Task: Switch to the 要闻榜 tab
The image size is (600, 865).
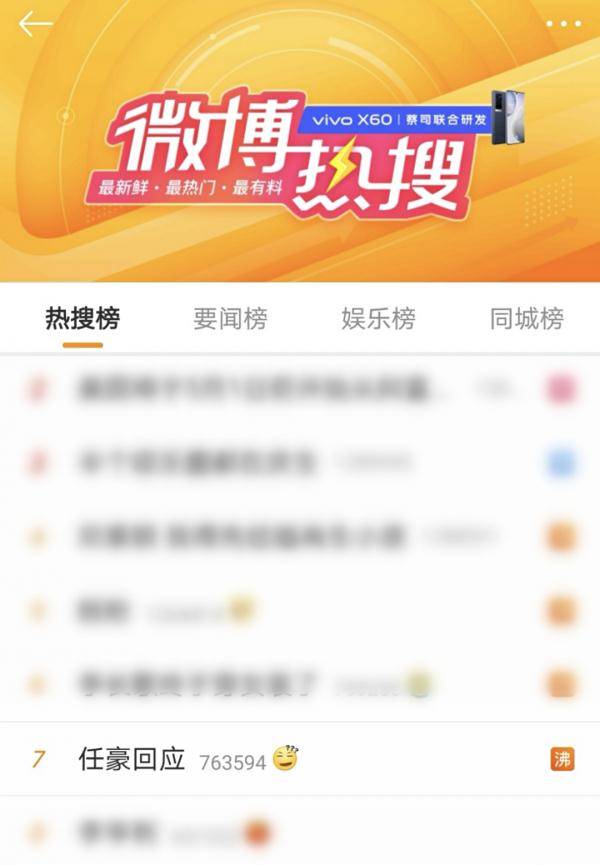Action: [x=230, y=319]
